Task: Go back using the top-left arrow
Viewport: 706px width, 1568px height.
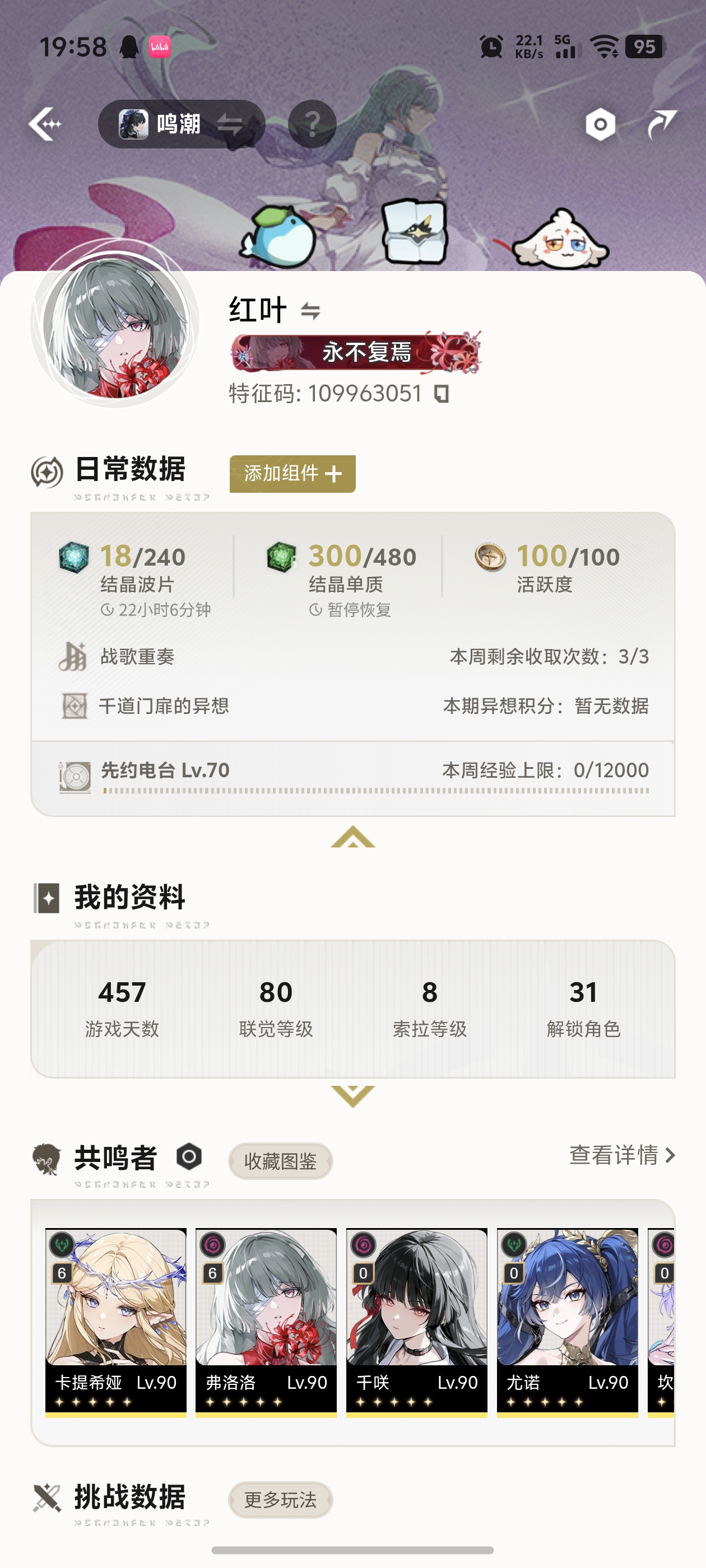Action: click(x=45, y=124)
